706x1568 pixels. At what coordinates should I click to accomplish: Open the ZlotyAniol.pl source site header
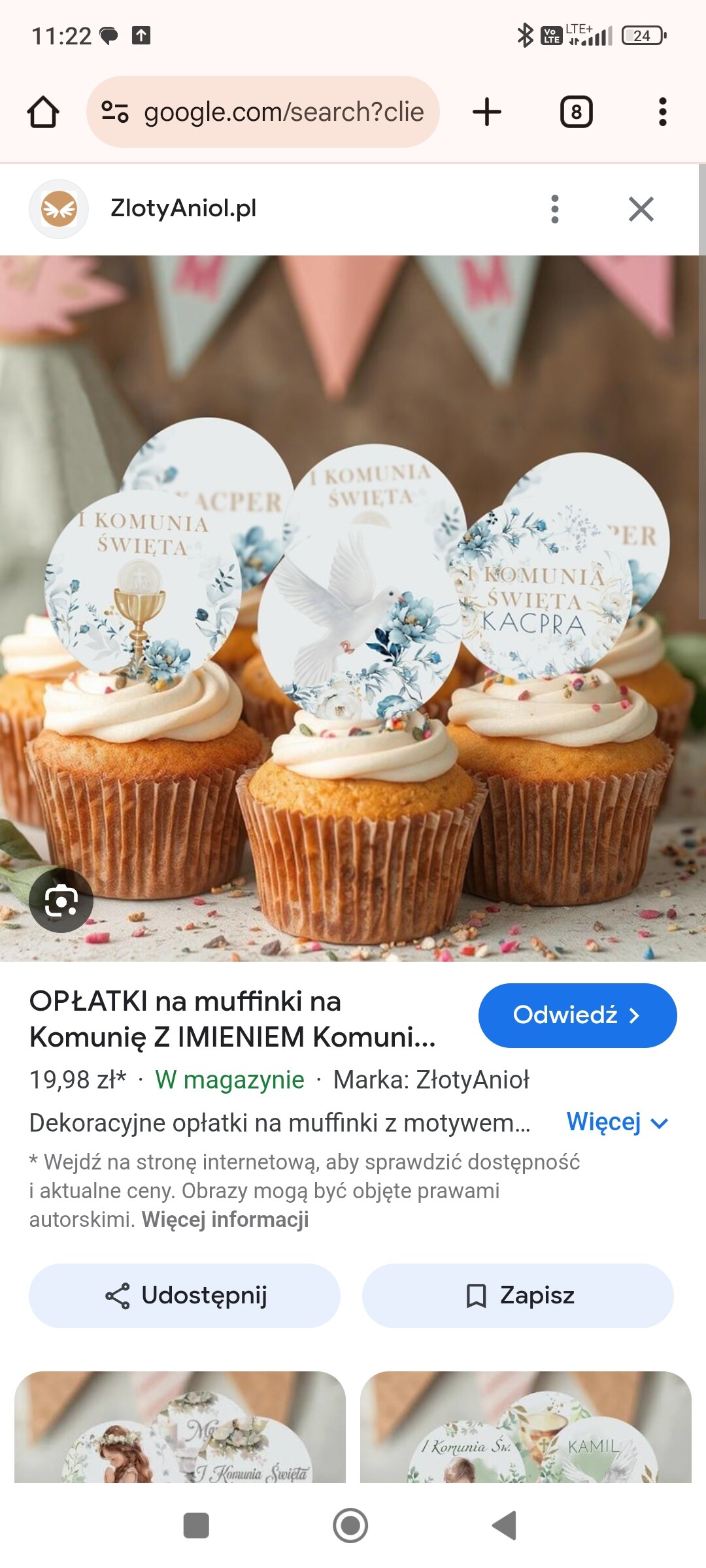click(183, 209)
